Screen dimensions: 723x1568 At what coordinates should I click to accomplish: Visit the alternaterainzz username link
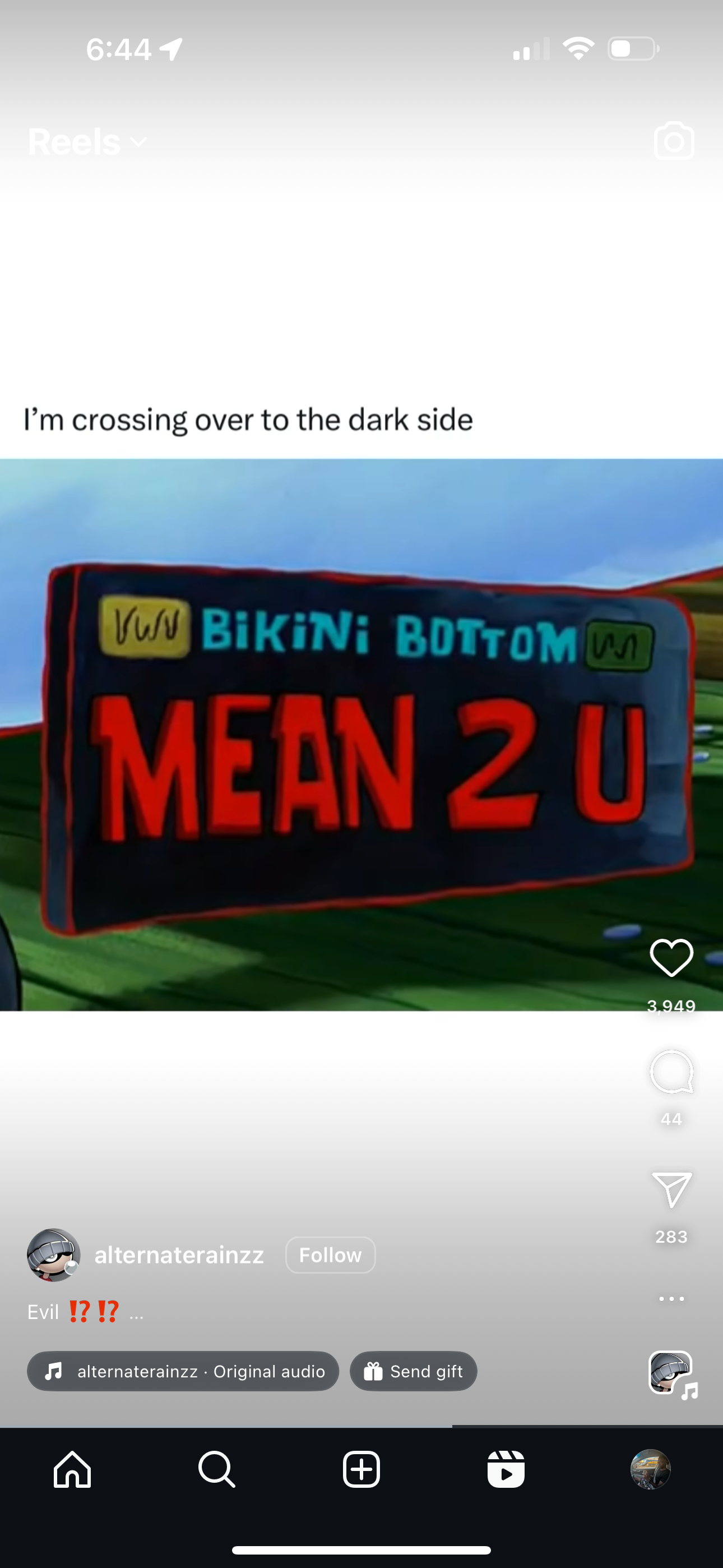point(179,1255)
